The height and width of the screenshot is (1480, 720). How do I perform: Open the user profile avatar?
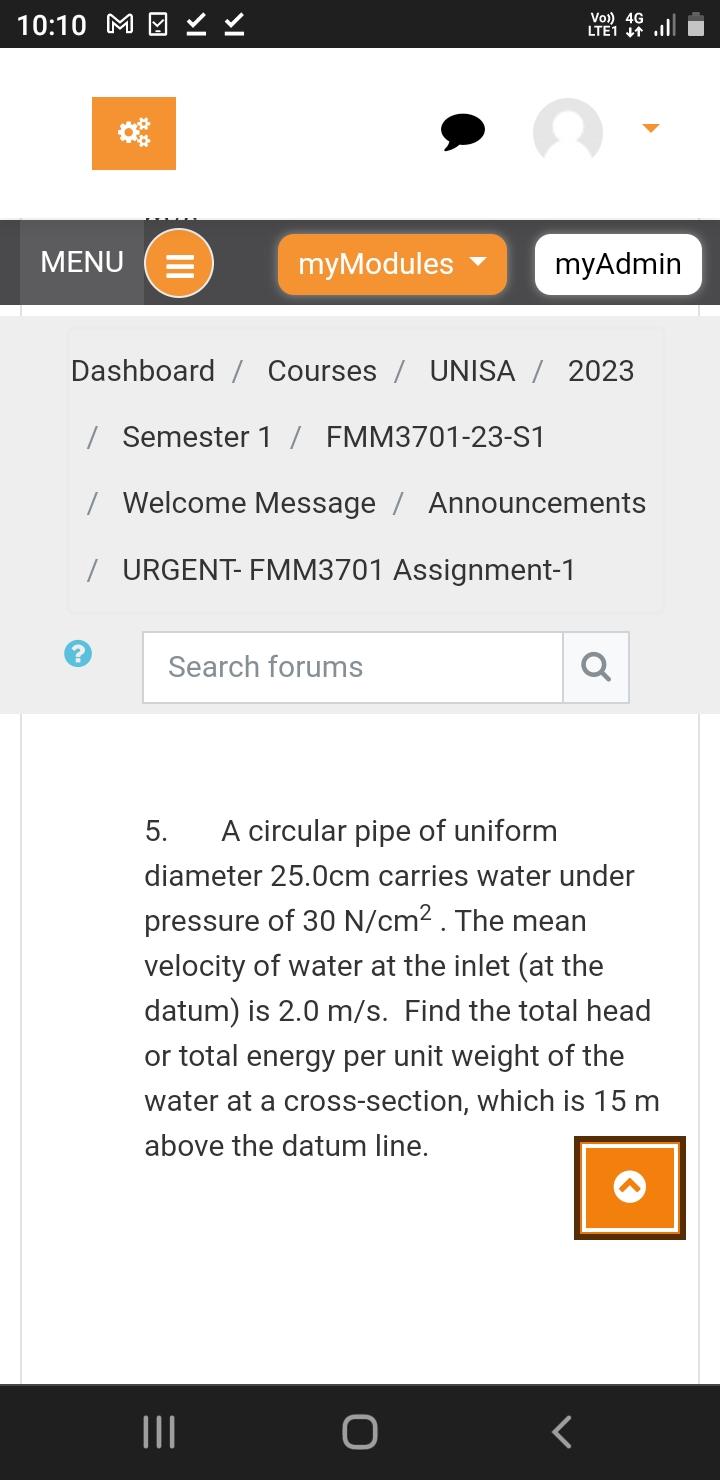(x=568, y=131)
